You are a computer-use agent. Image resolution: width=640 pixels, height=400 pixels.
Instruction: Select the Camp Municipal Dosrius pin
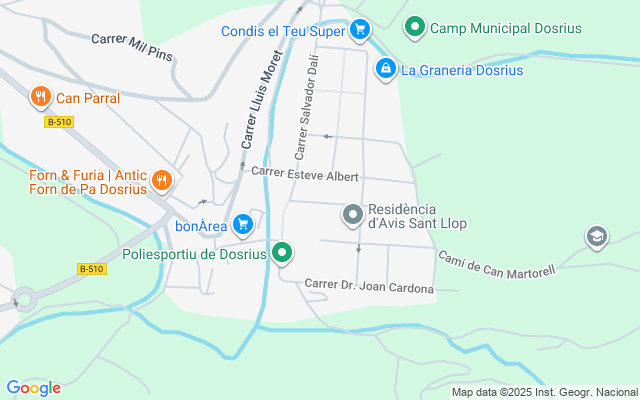tap(414, 27)
